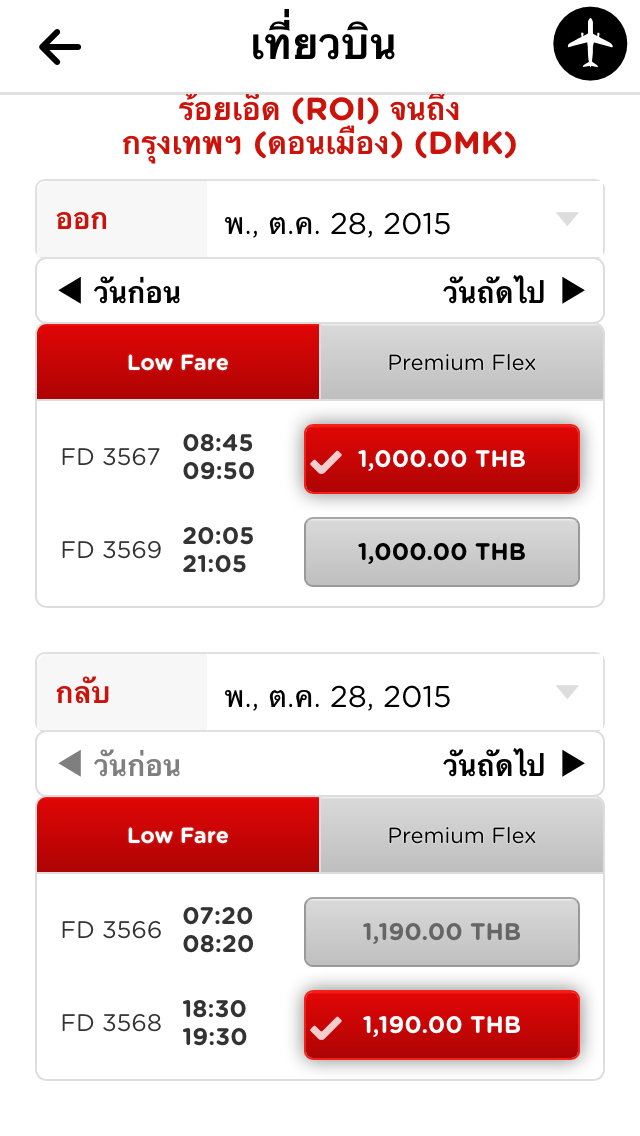Image resolution: width=640 pixels, height=1136 pixels.
Task: Go to previous day for departure flight
Action: (x=120, y=292)
